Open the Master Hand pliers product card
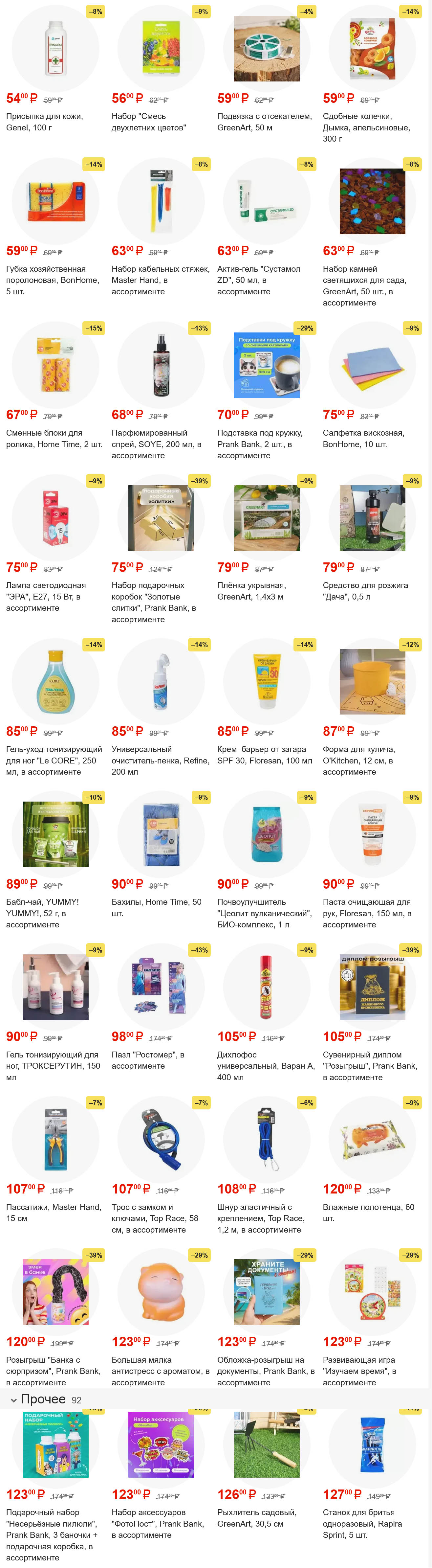Screen dimensions: 432x1568 point(55,1140)
